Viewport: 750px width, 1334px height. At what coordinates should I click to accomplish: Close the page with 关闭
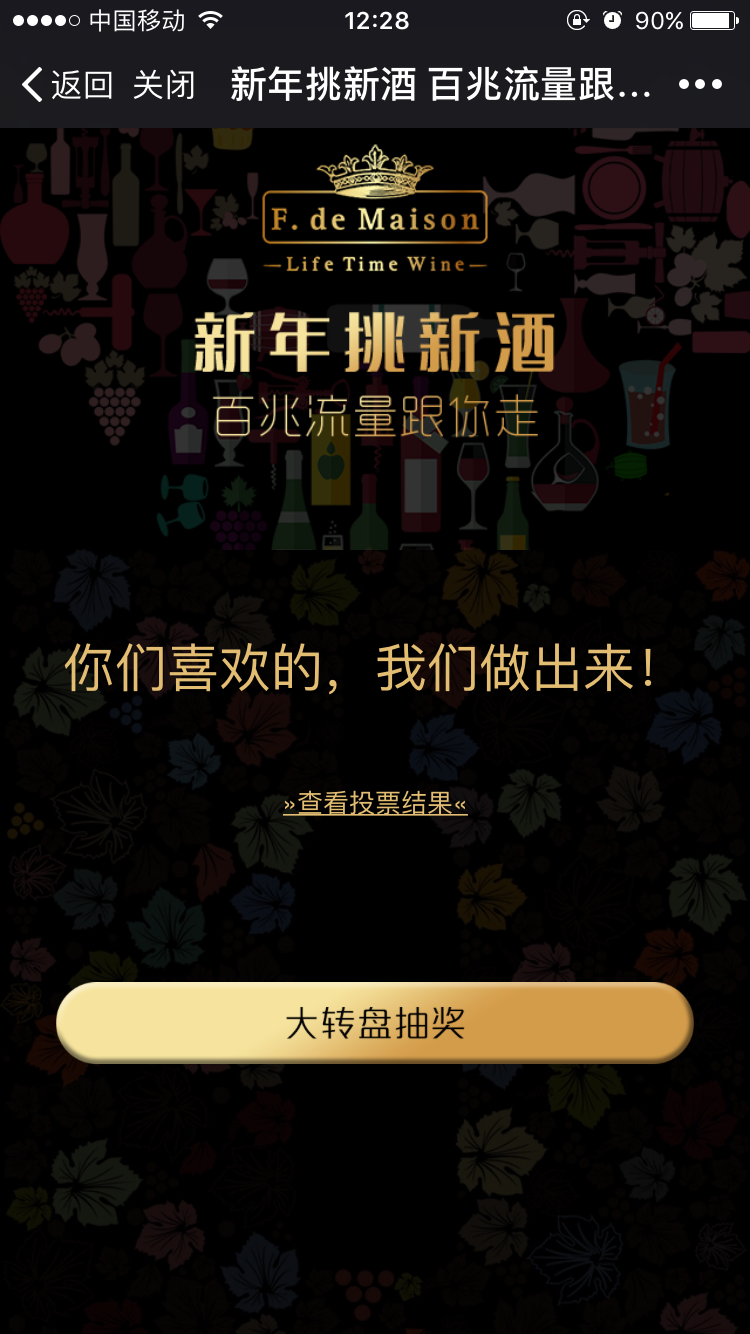coord(164,86)
